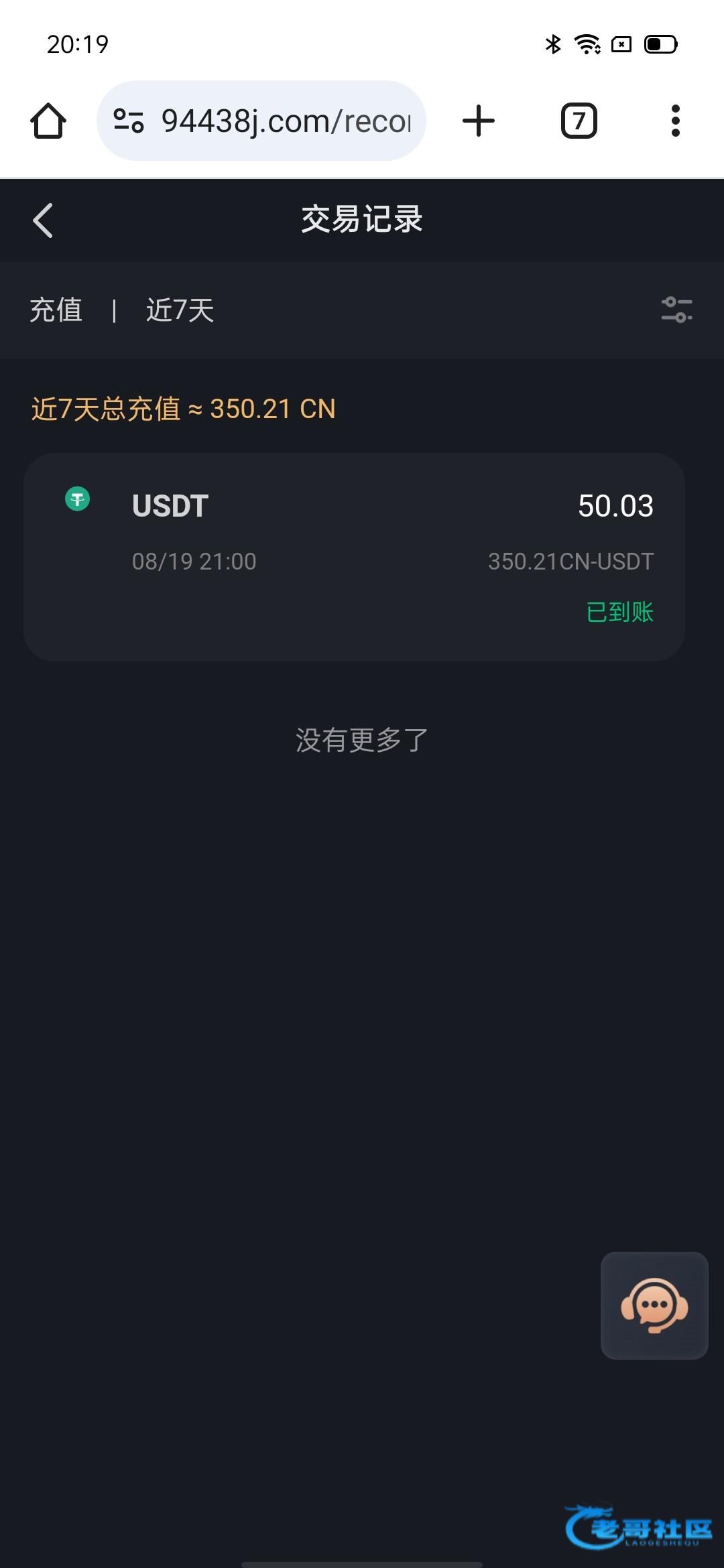Open the browser overflow menu
The width and height of the screenshot is (724, 1568).
click(675, 121)
